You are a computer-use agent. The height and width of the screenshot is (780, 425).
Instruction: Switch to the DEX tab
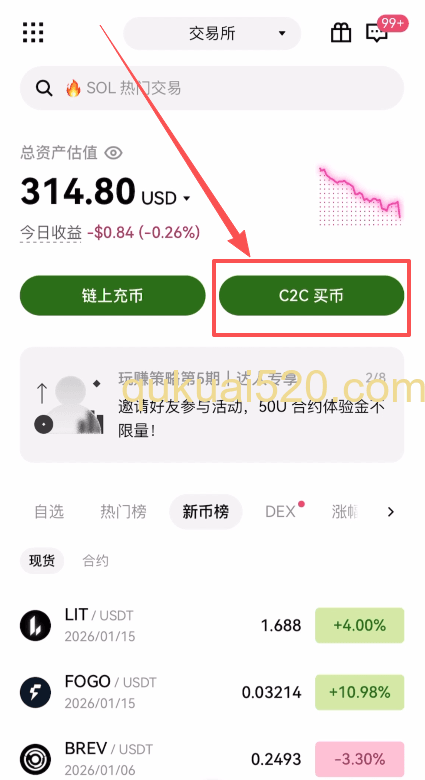(x=281, y=511)
